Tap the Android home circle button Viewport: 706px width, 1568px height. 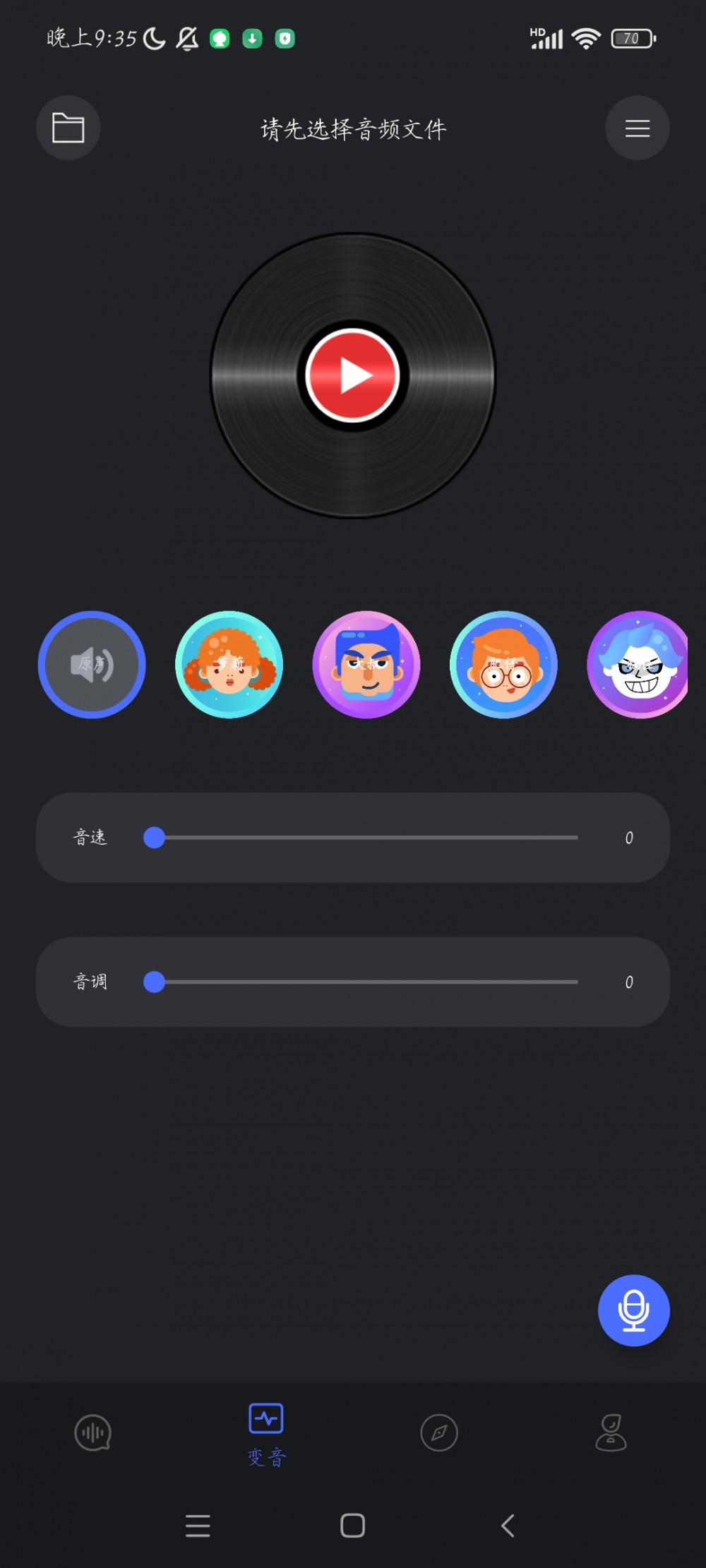(x=352, y=1526)
